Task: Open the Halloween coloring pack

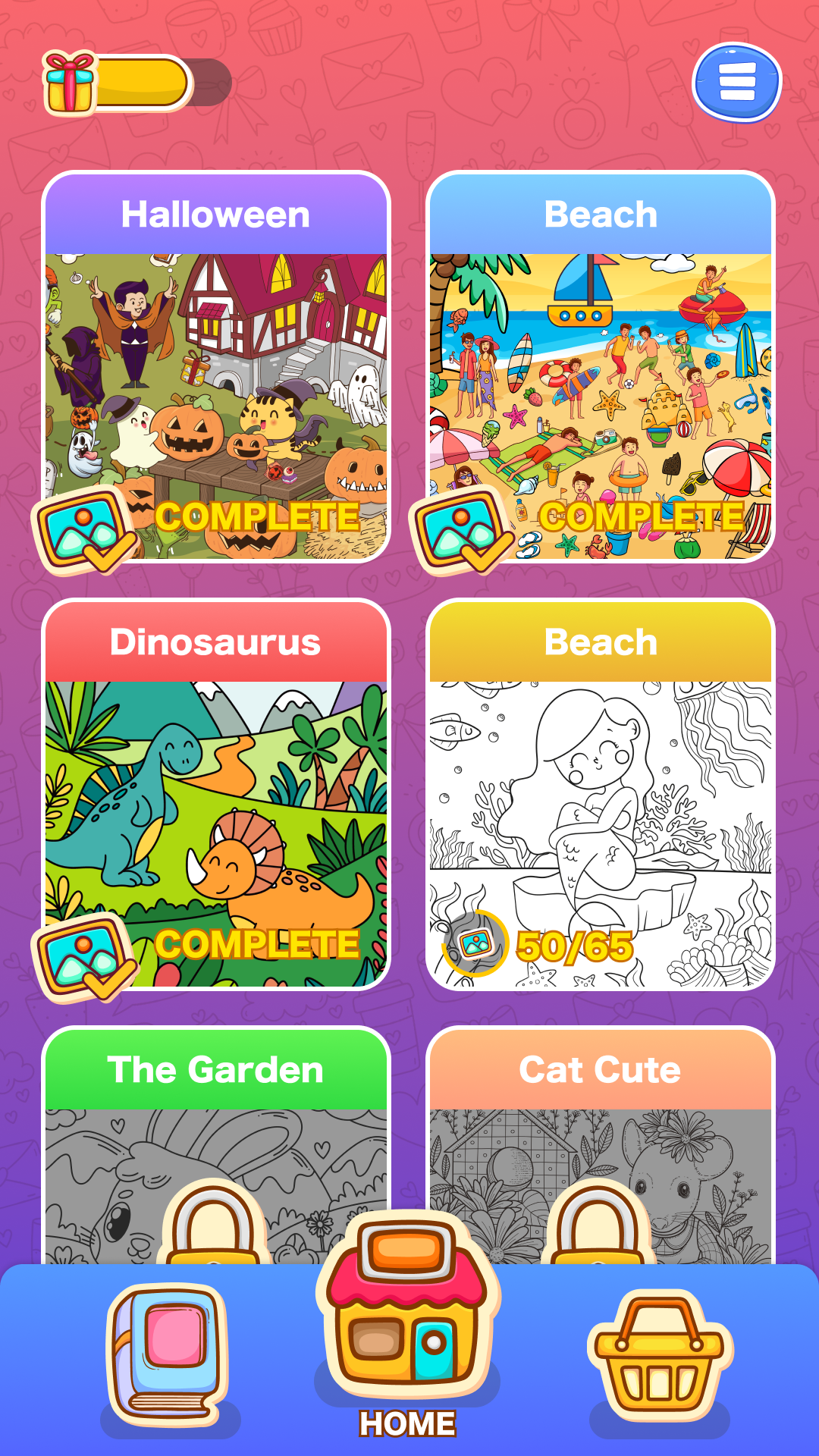Action: (216, 364)
